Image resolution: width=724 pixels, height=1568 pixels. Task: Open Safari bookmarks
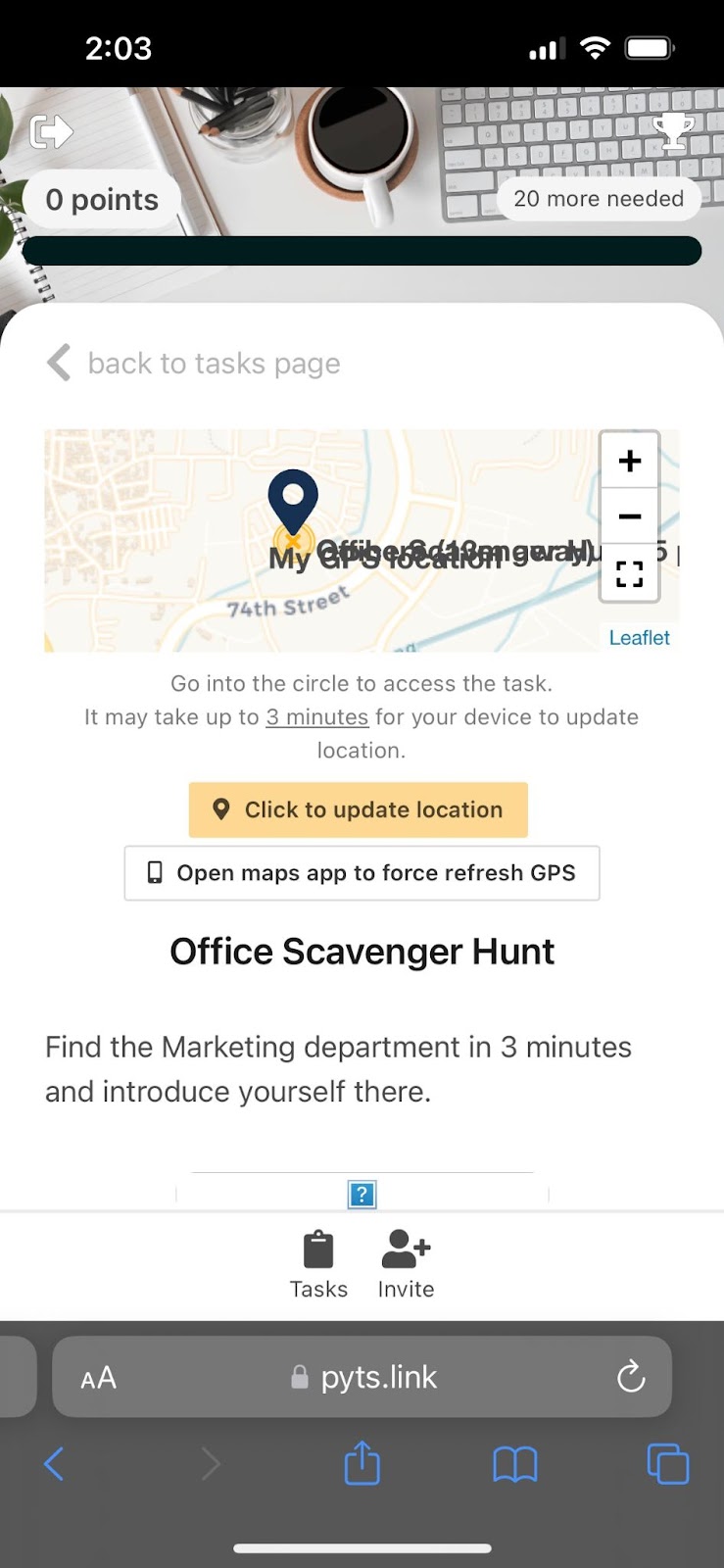tap(514, 1465)
